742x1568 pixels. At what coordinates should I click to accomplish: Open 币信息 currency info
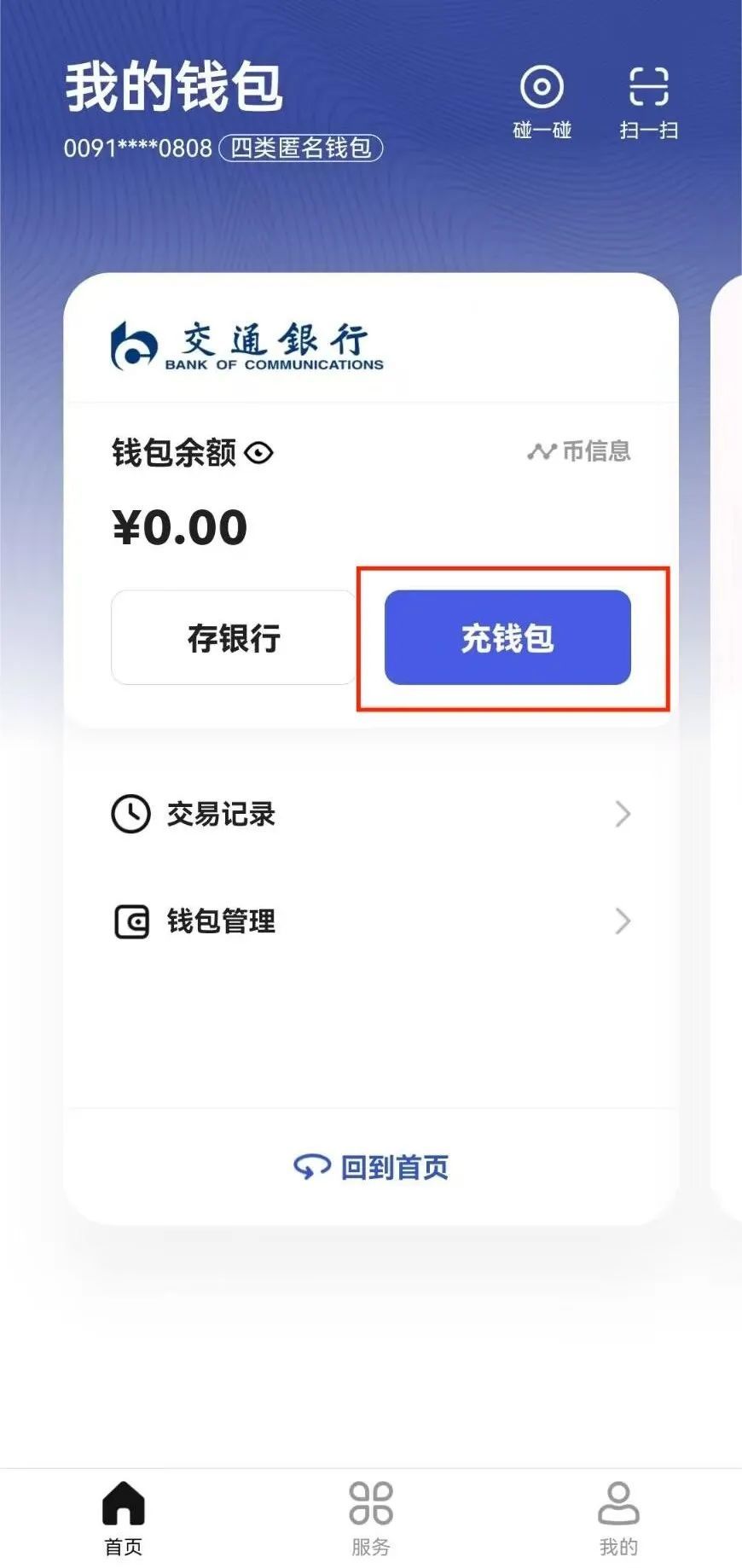(579, 450)
